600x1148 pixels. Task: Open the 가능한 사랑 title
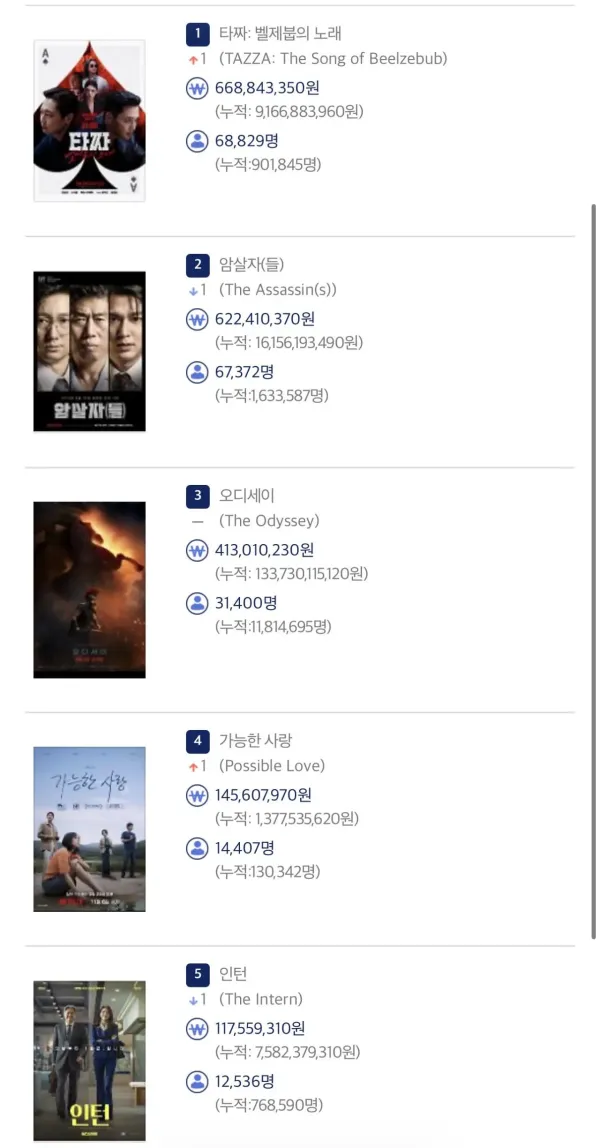(255, 740)
